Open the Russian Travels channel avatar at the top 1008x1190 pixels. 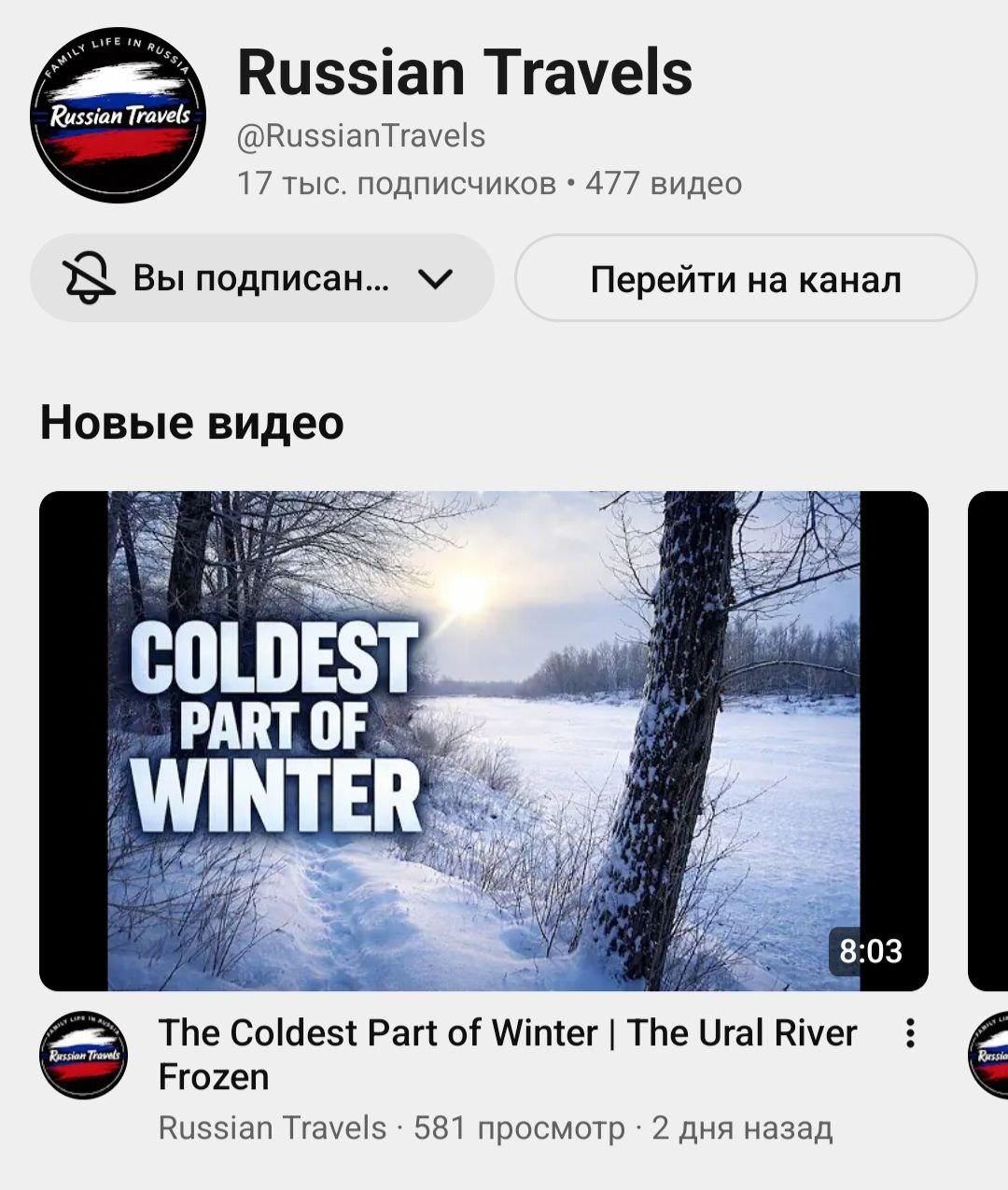(117, 115)
